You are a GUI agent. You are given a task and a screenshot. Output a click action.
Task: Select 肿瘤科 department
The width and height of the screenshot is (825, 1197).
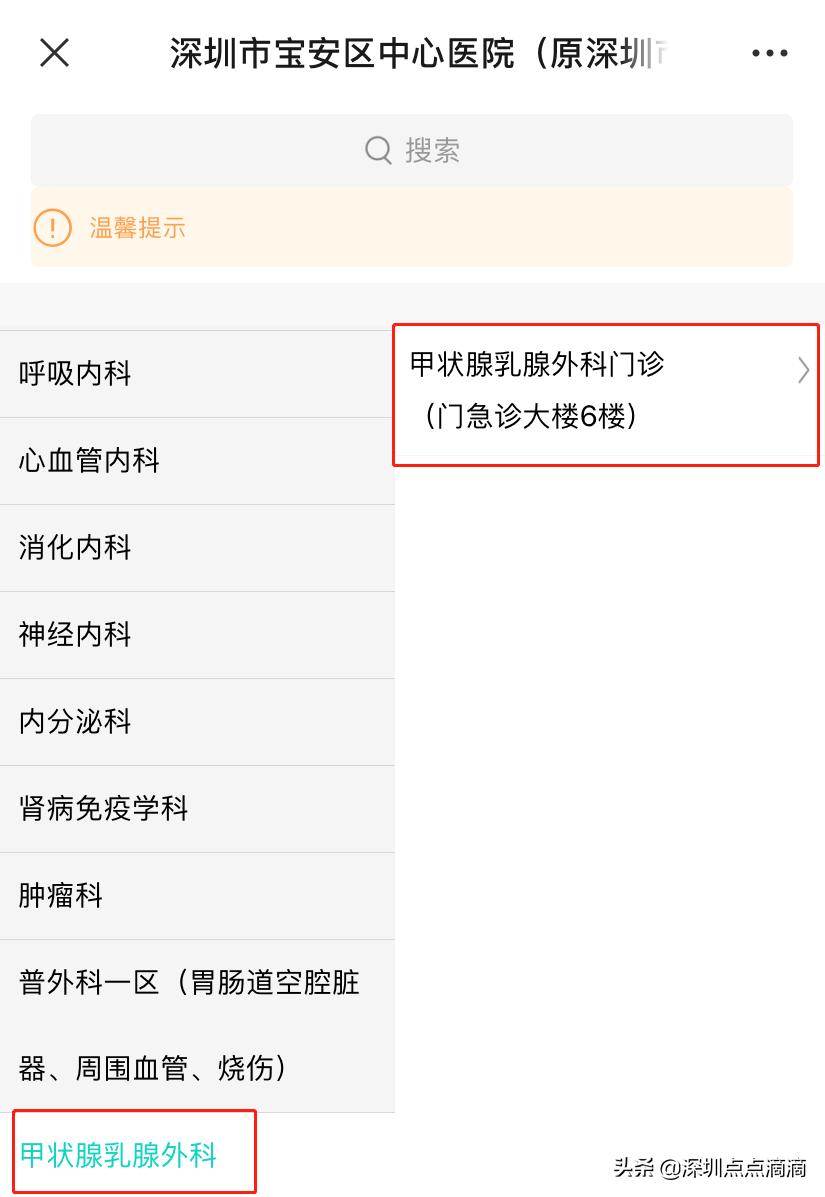click(197, 896)
